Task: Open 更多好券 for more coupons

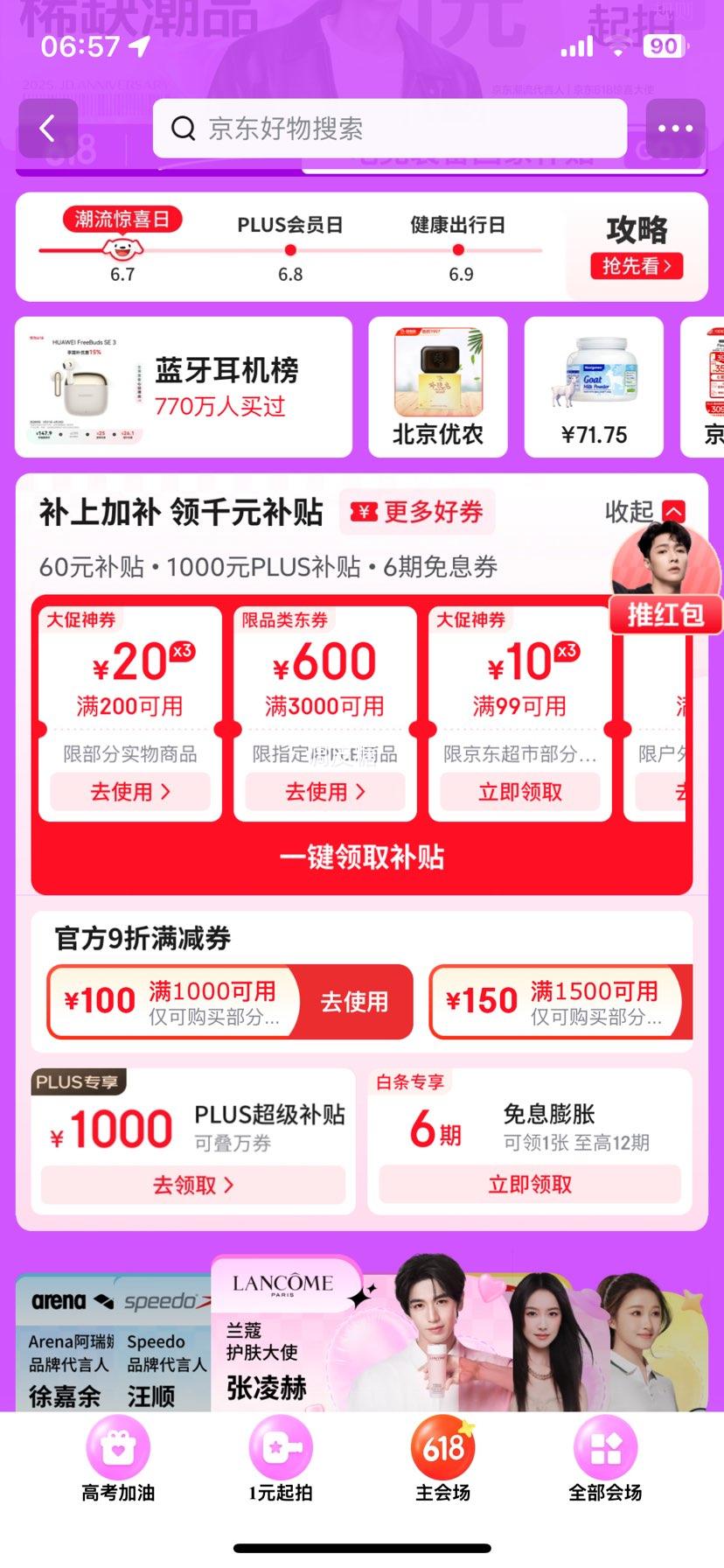Action: click(418, 512)
